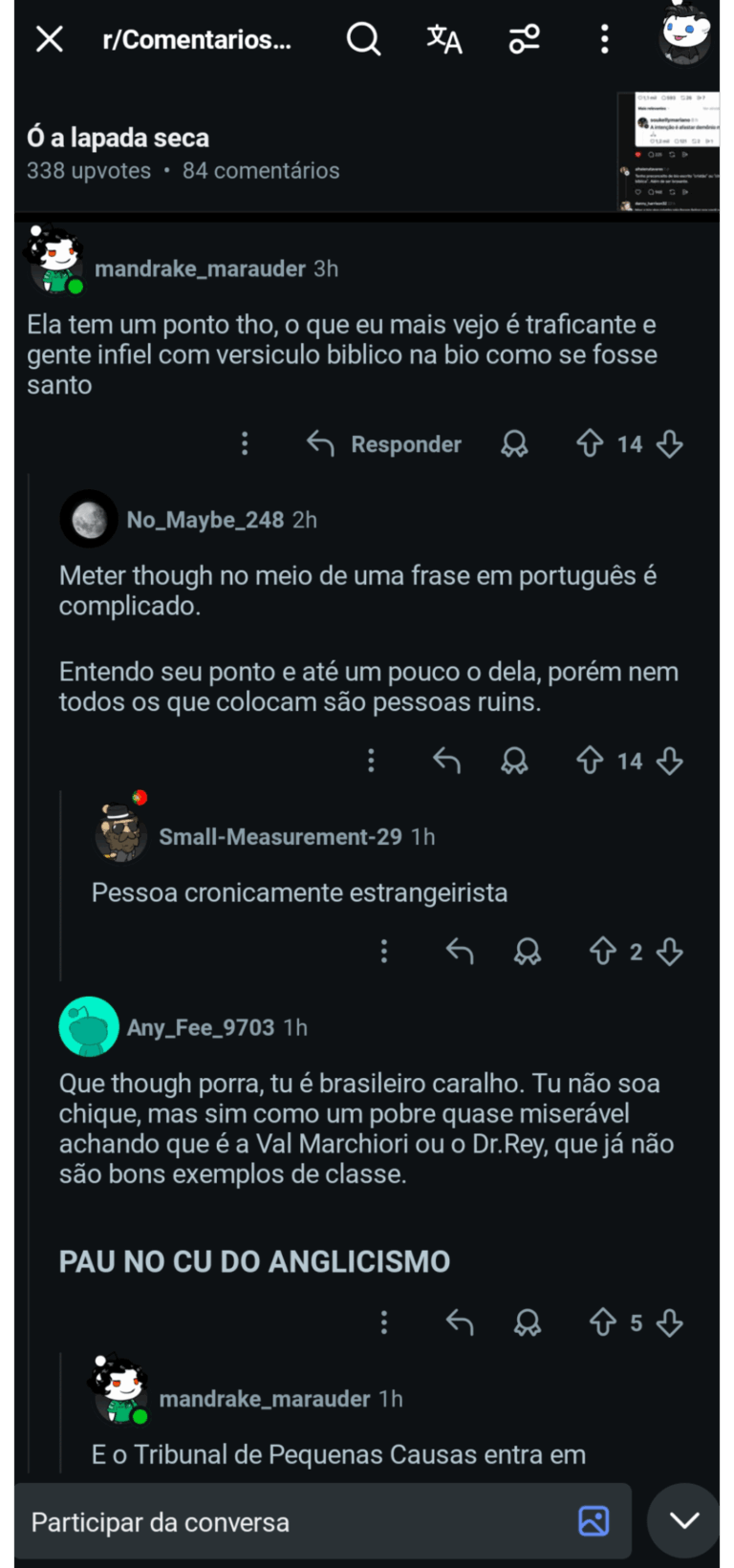Viewport: 734px width, 1568px height.
Task: Open more options on Small-Measurement-29's comment
Action: pyautogui.click(x=384, y=952)
